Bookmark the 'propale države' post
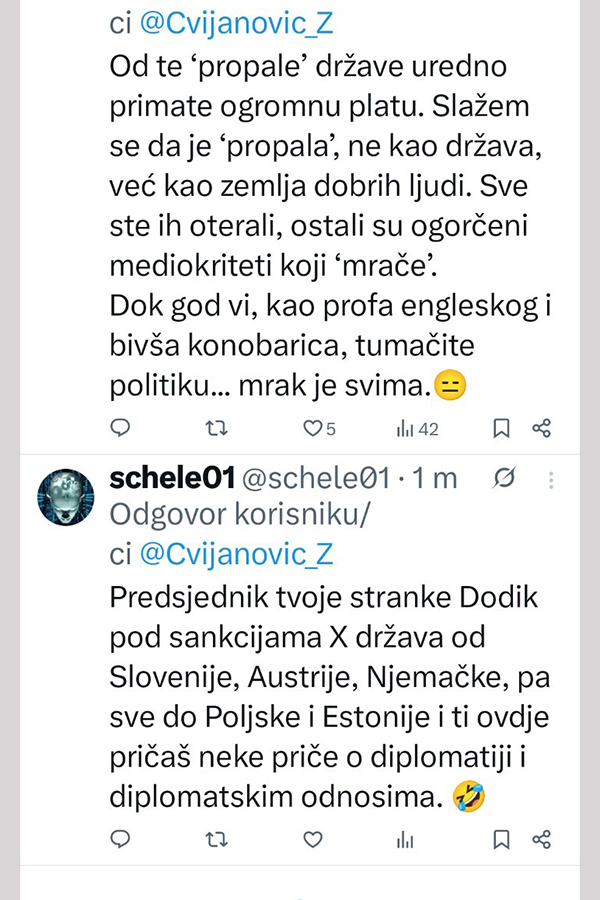 (x=502, y=428)
